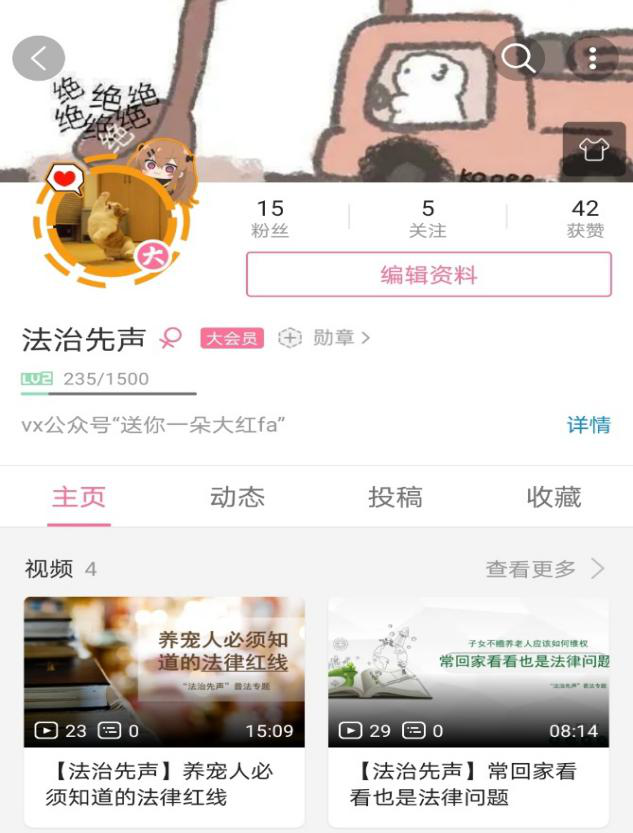This screenshot has width=633, height=833.
Task: Switch to the 收藏 tab
Action: coord(553,497)
